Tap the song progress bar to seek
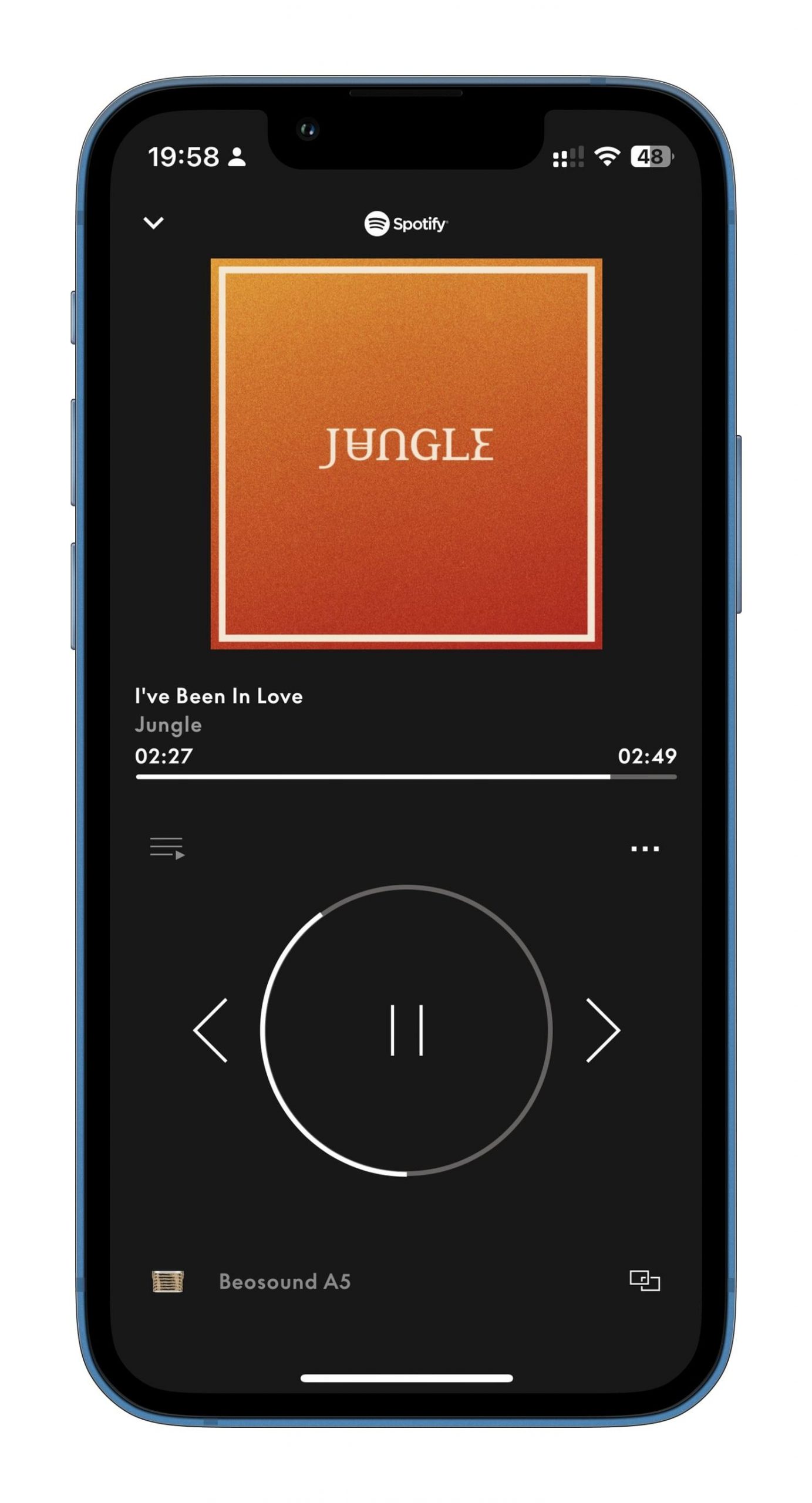This screenshot has height=1503, width=812. point(406,776)
